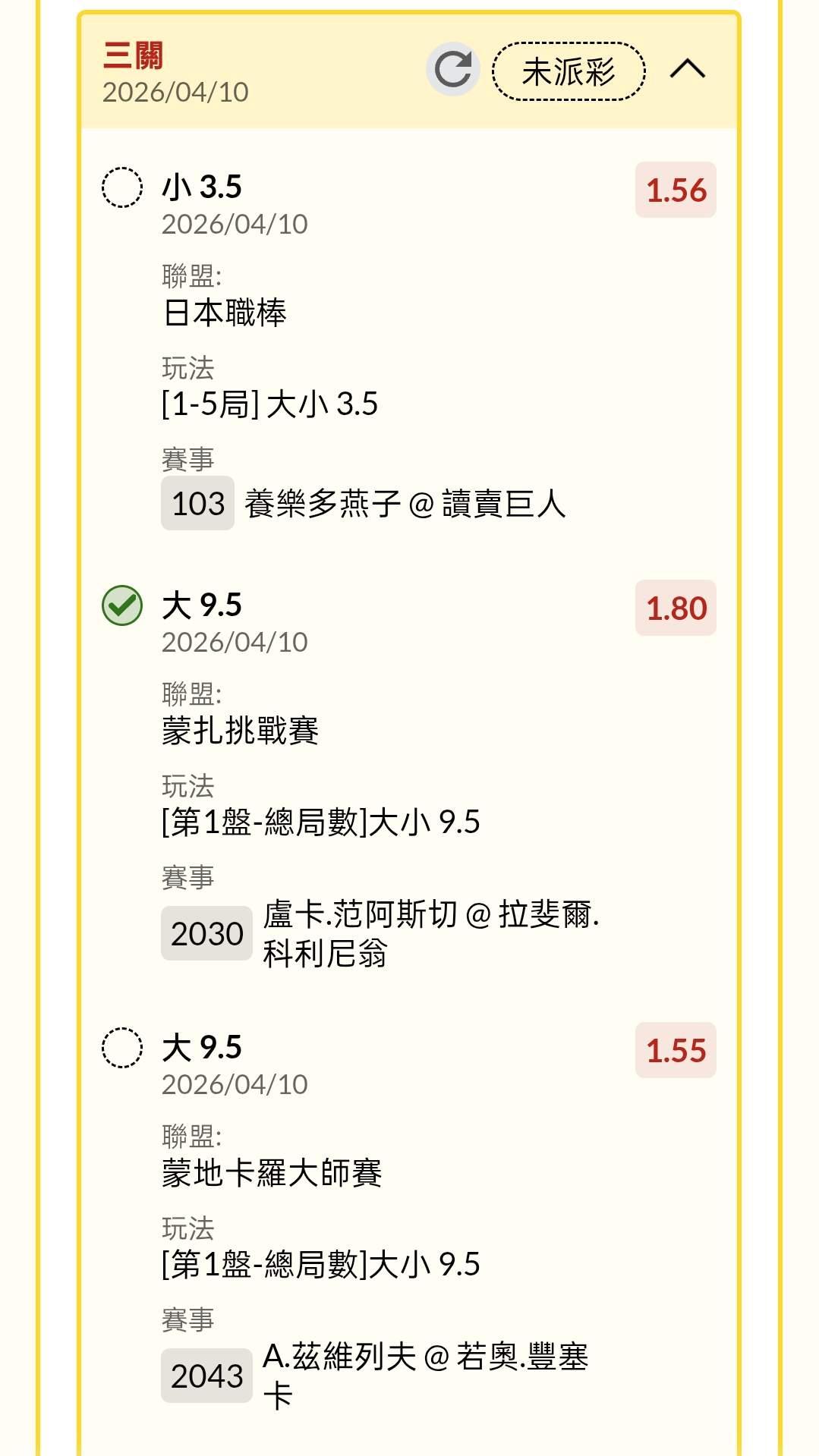This screenshot has height=1456, width=819.
Task: Collapse the 三關 bet card
Action: pos(687,70)
